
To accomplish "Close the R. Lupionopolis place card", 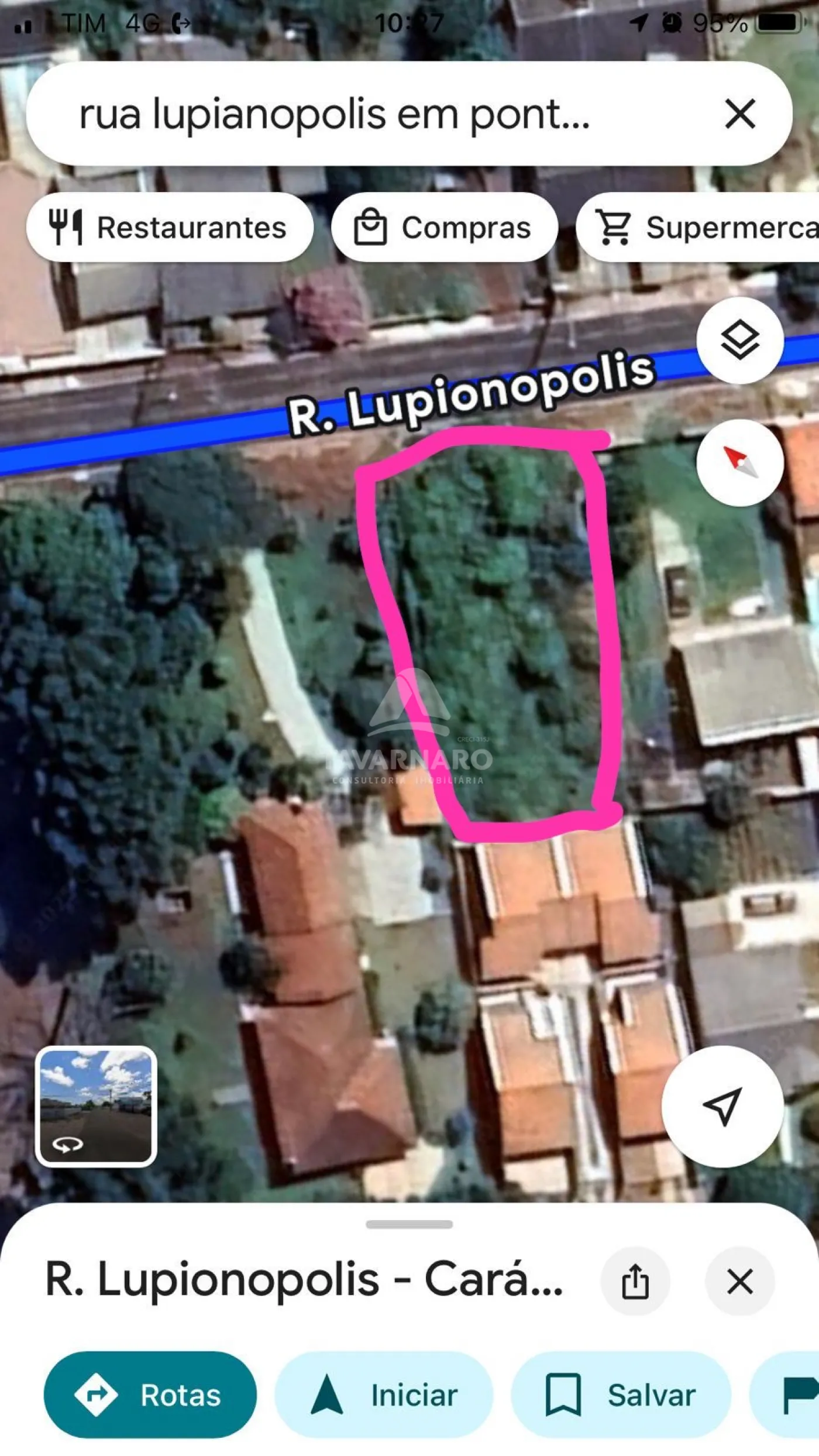I will (739, 1281).
